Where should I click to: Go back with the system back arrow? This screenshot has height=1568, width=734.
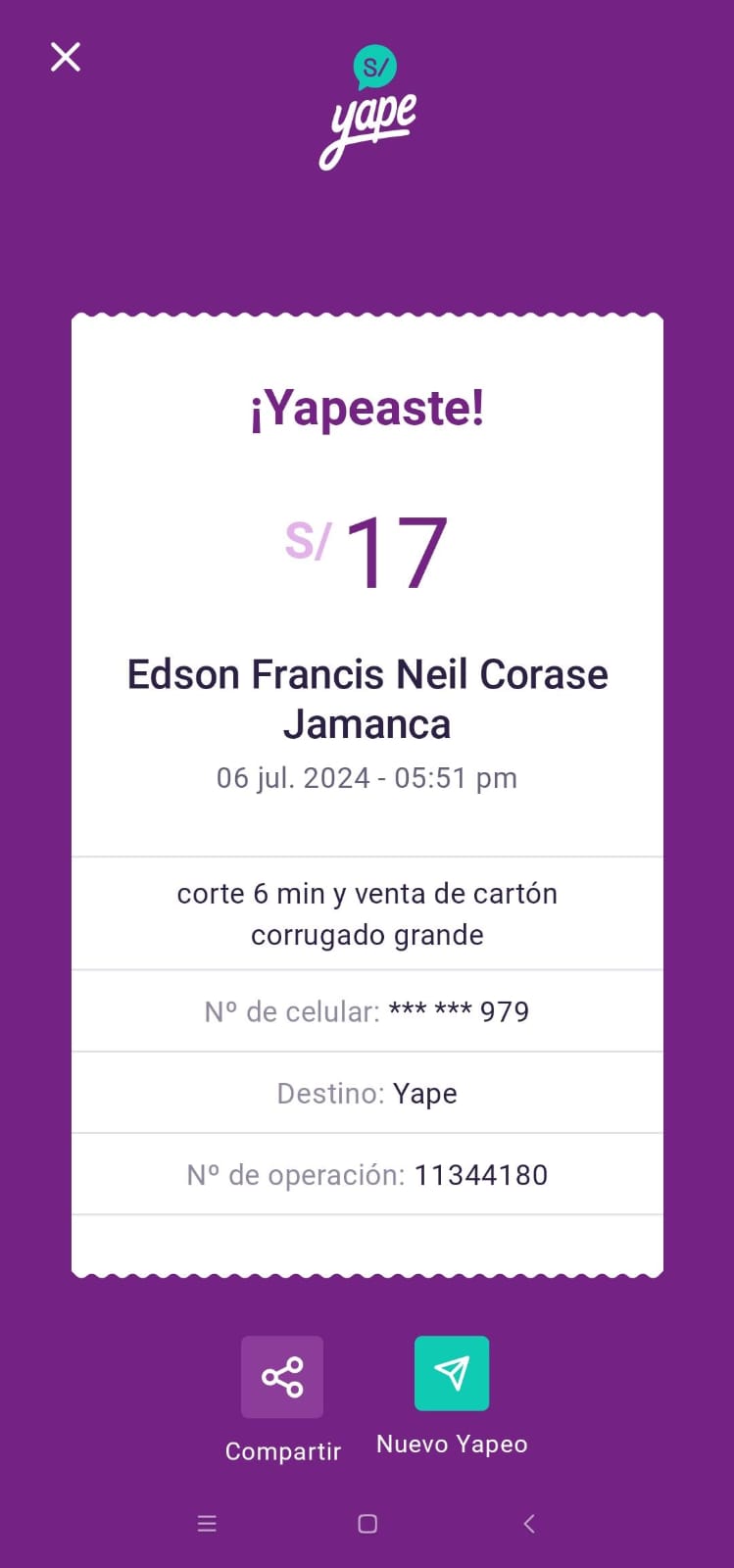point(529,1523)
